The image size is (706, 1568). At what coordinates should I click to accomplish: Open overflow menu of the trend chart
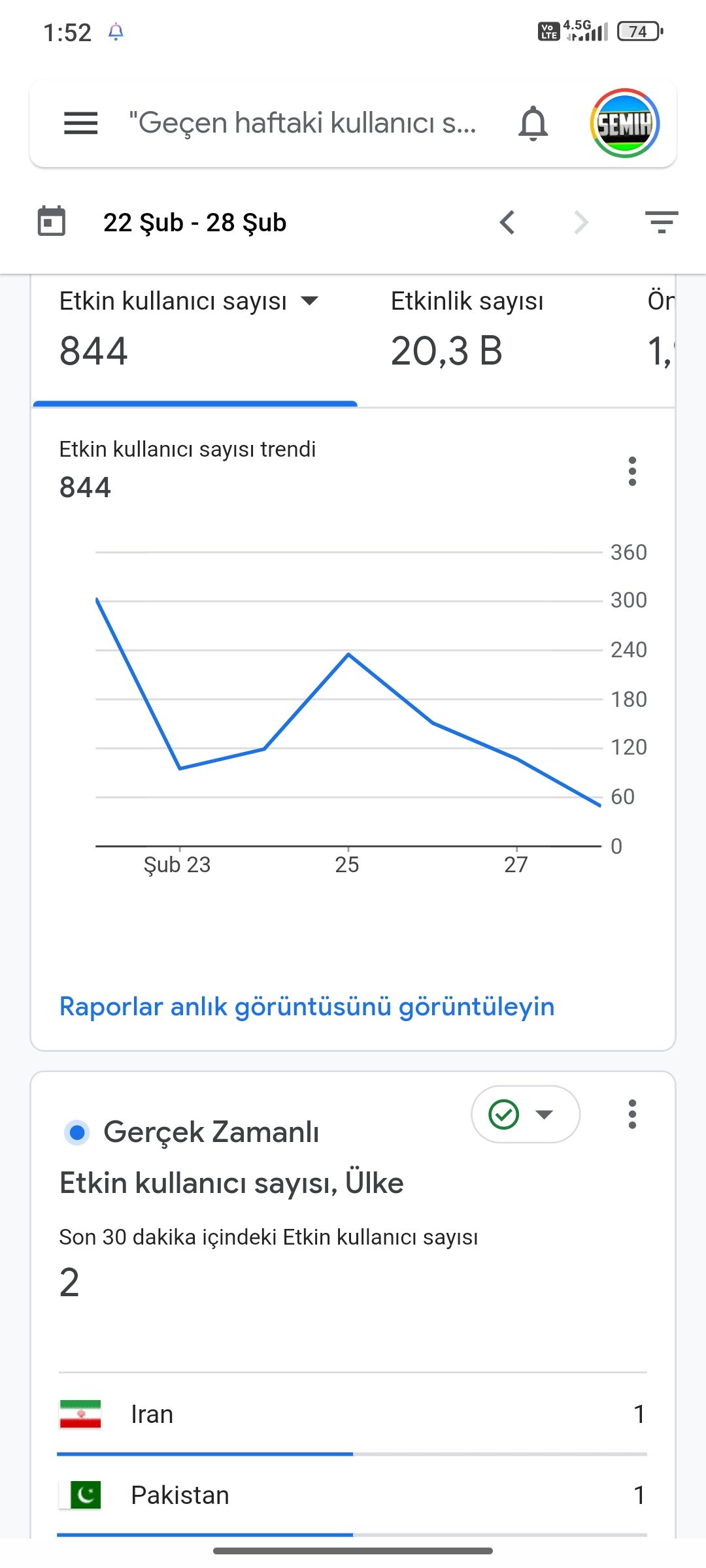click(x=631, y=471)
